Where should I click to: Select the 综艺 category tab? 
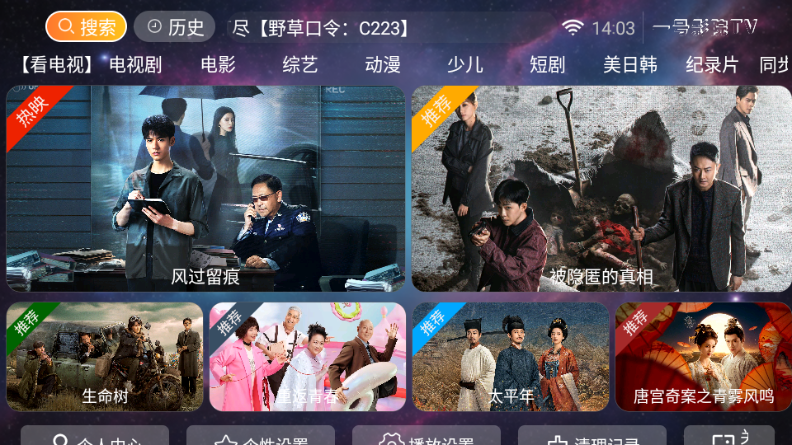click(x=300, y=65)
